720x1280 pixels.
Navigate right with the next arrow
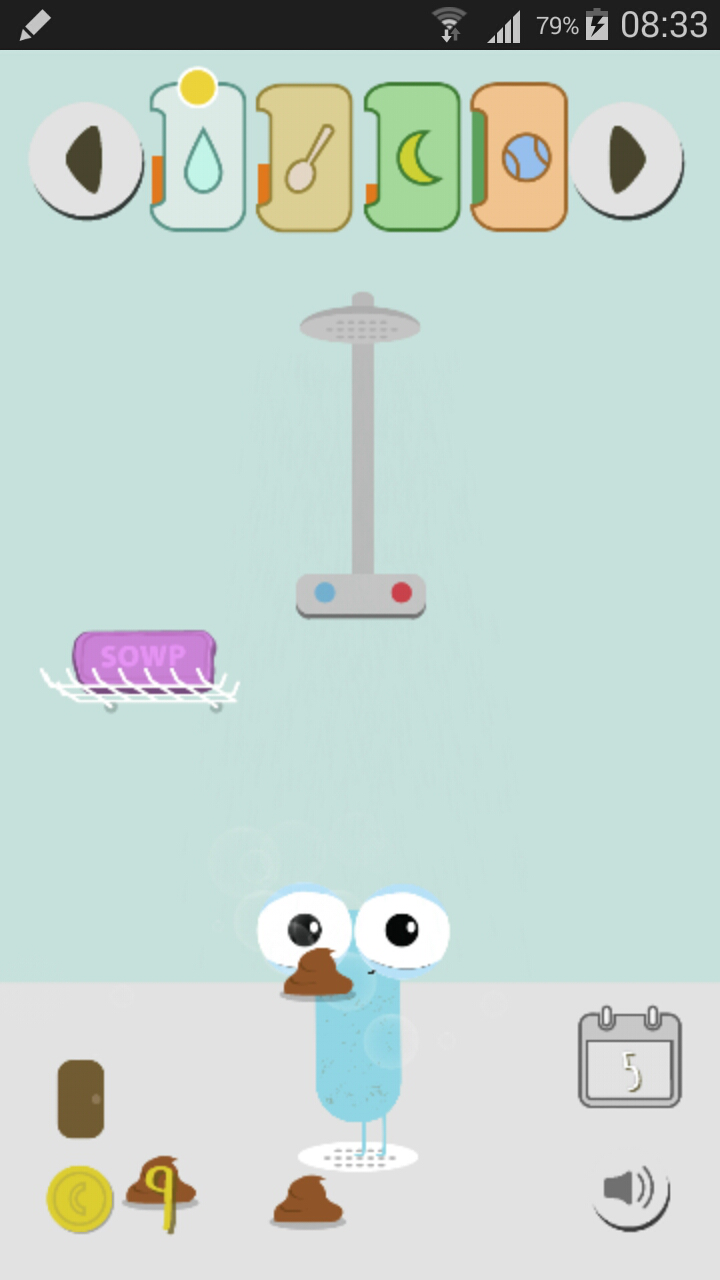[x=630, y=158]
